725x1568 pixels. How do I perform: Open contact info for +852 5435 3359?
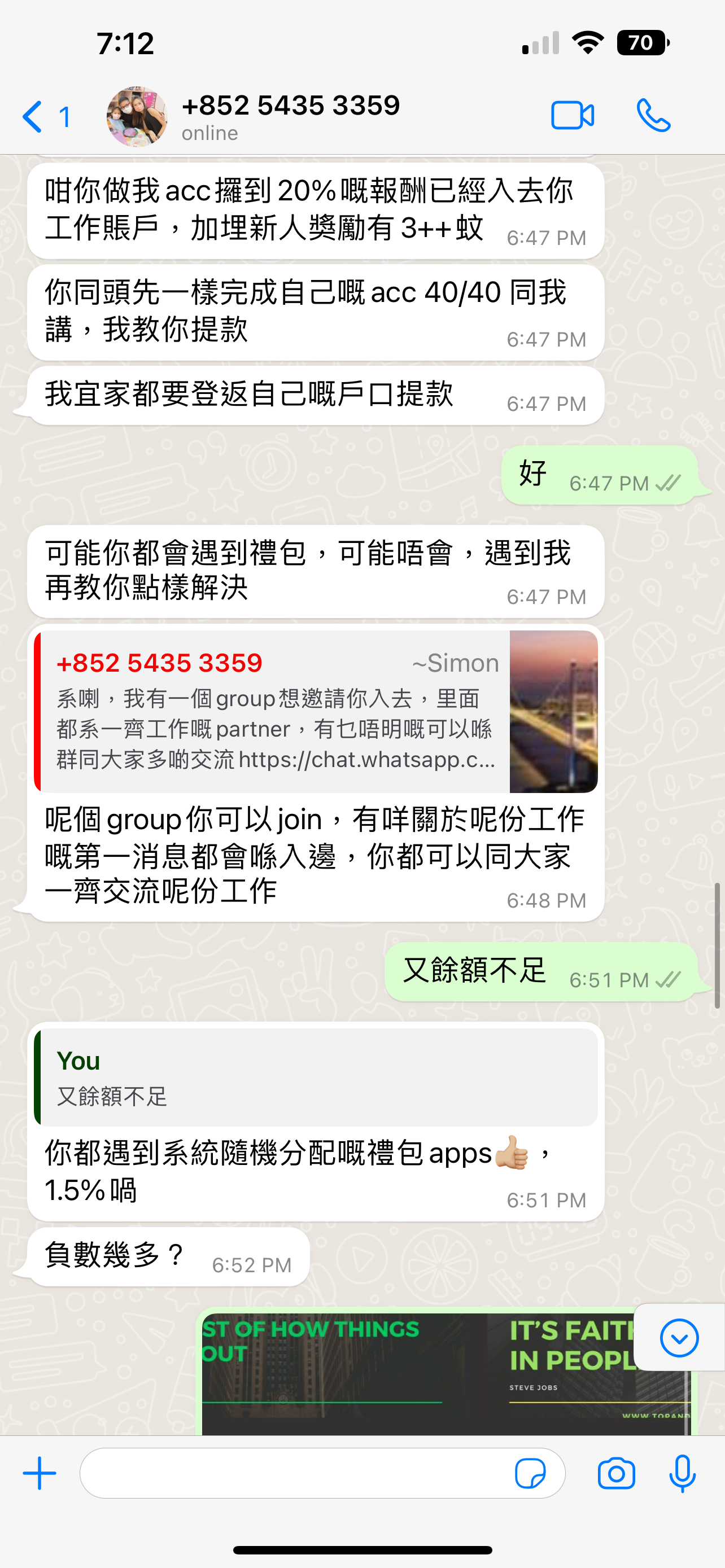pos(291,116)
